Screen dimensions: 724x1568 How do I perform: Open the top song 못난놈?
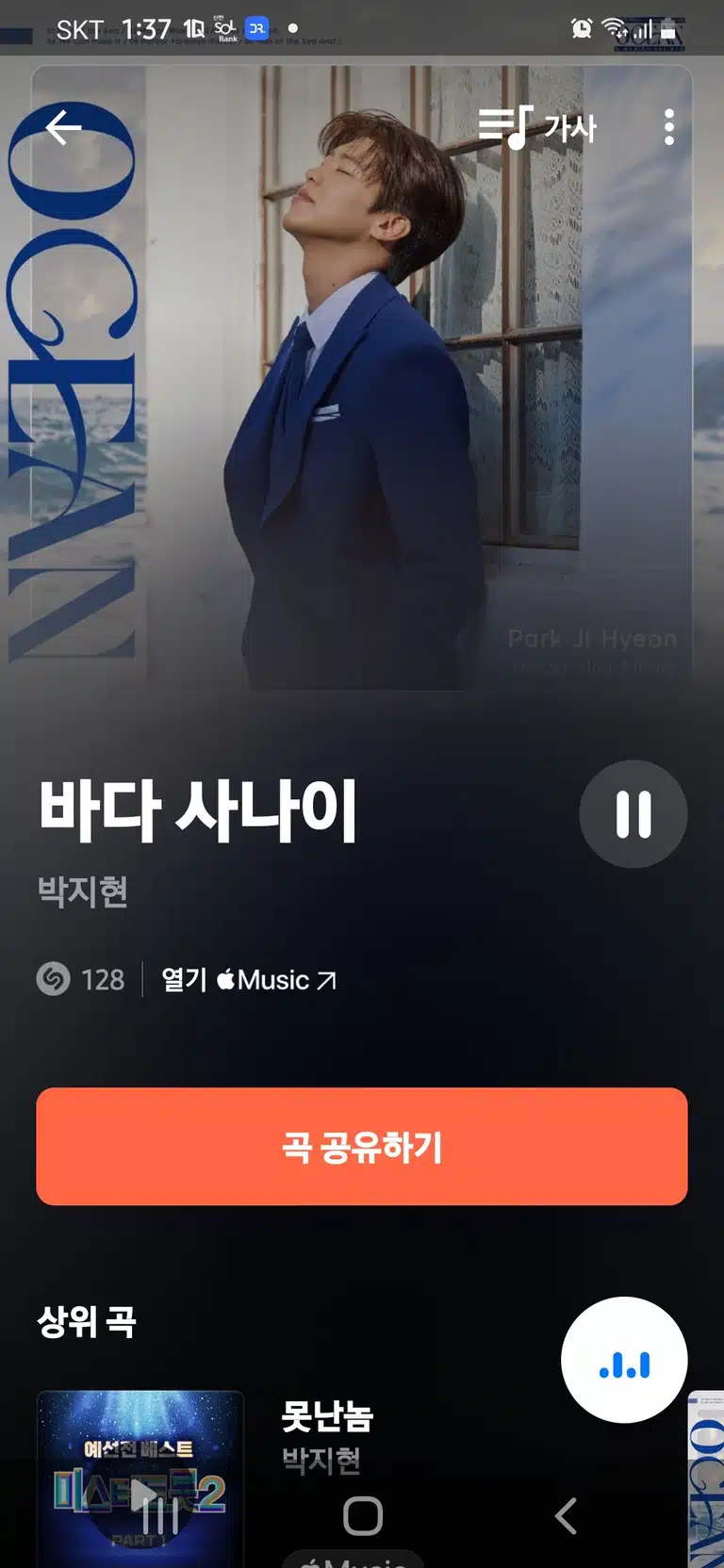pyautogui.click(x=327, y=1416)
